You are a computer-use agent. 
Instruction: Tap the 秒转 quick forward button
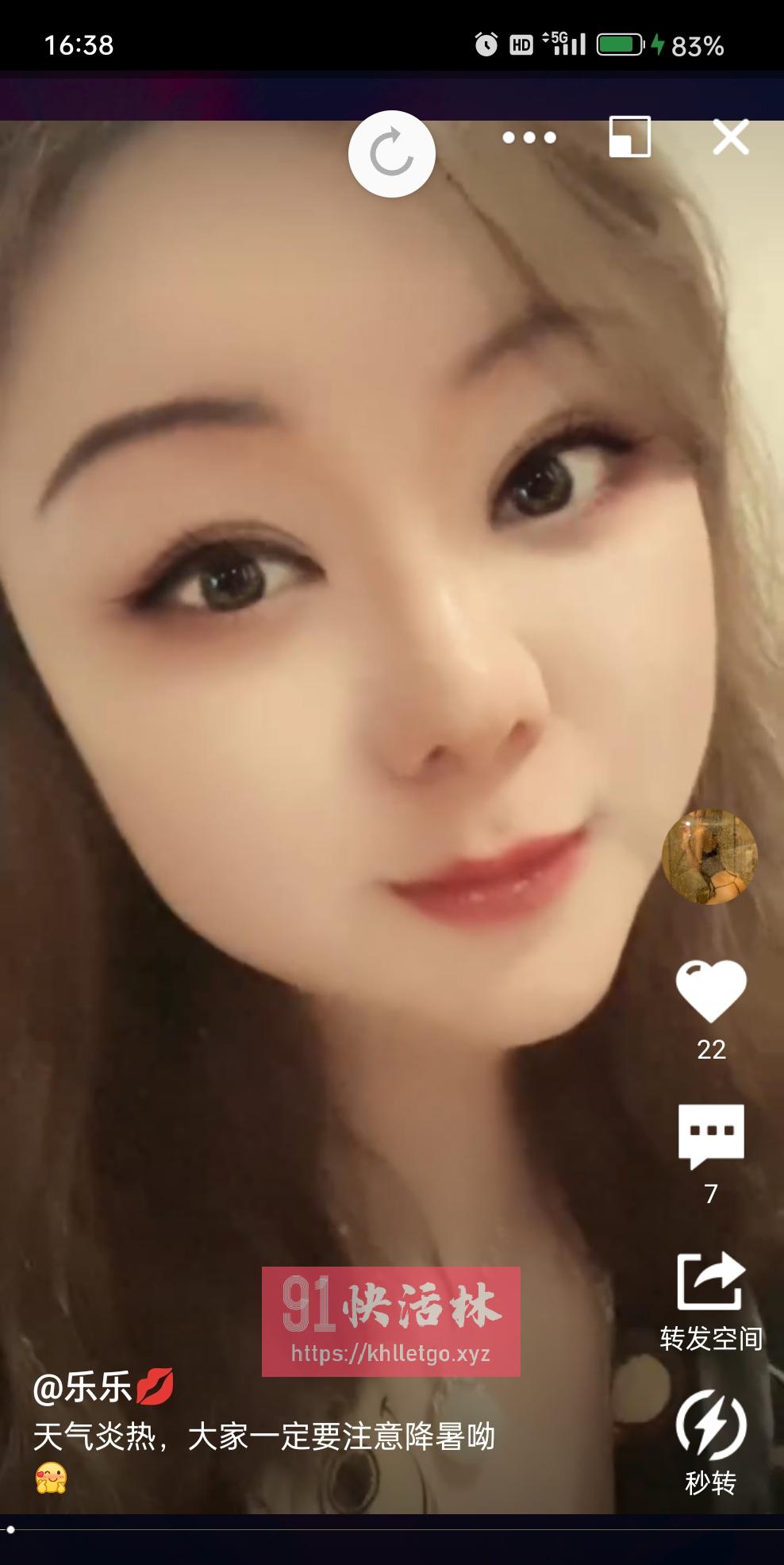(711, 1426)
